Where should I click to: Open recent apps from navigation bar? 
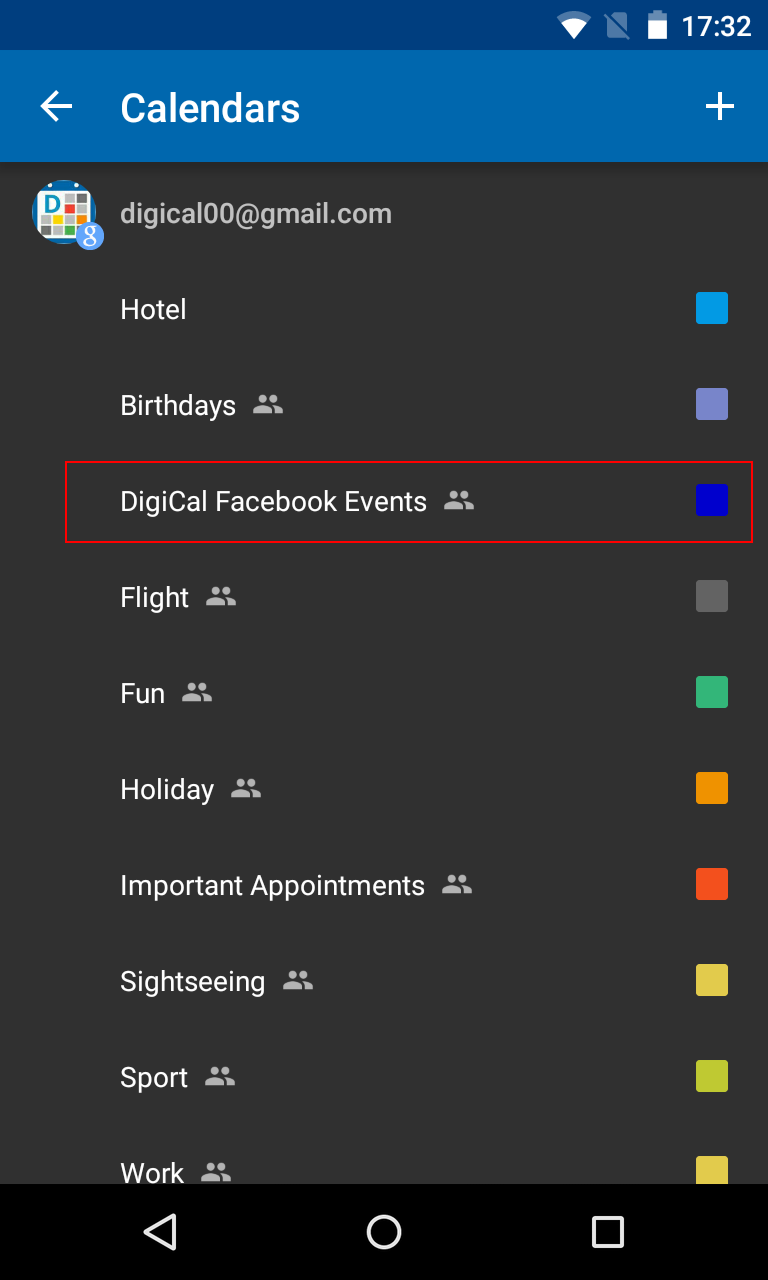[607, 1232]
